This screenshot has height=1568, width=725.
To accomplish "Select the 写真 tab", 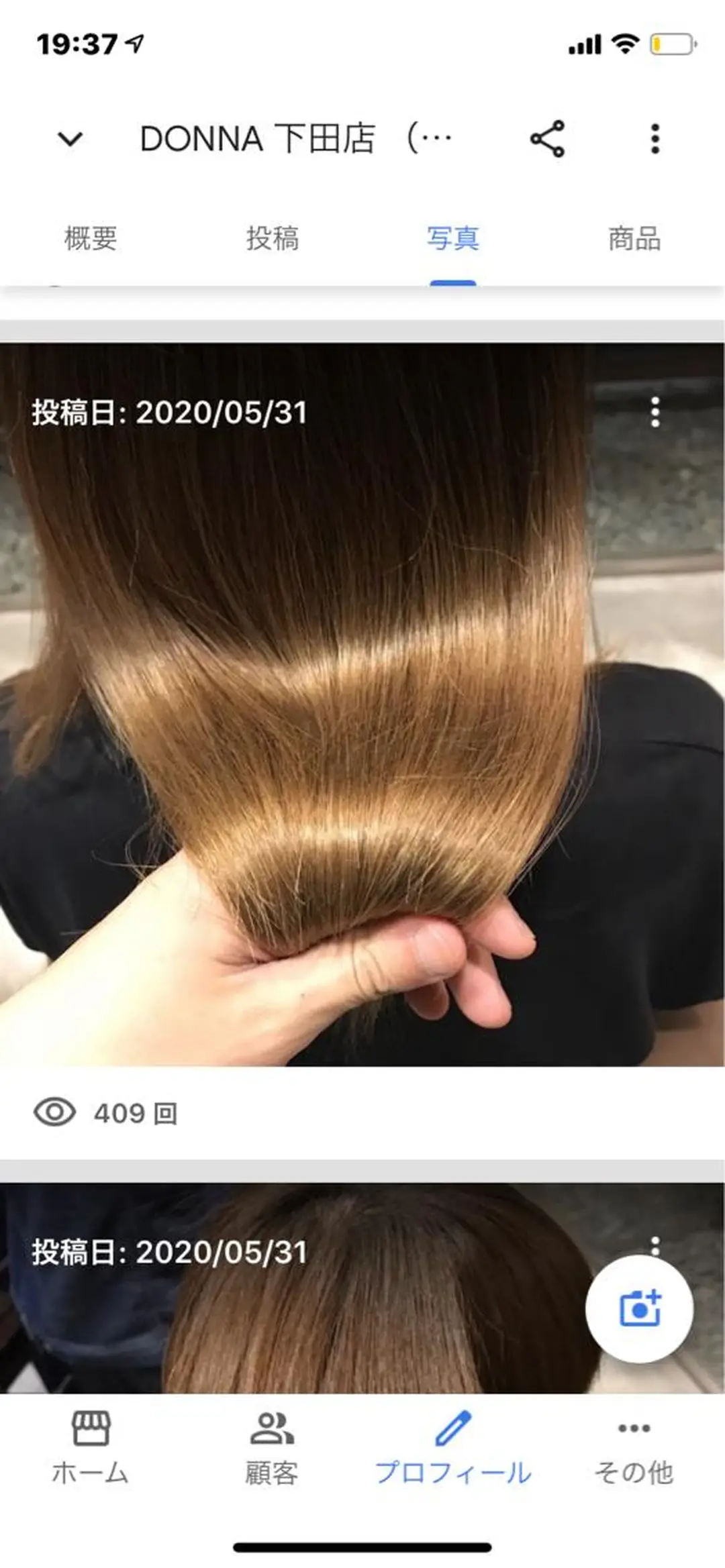I will point(453,238).
